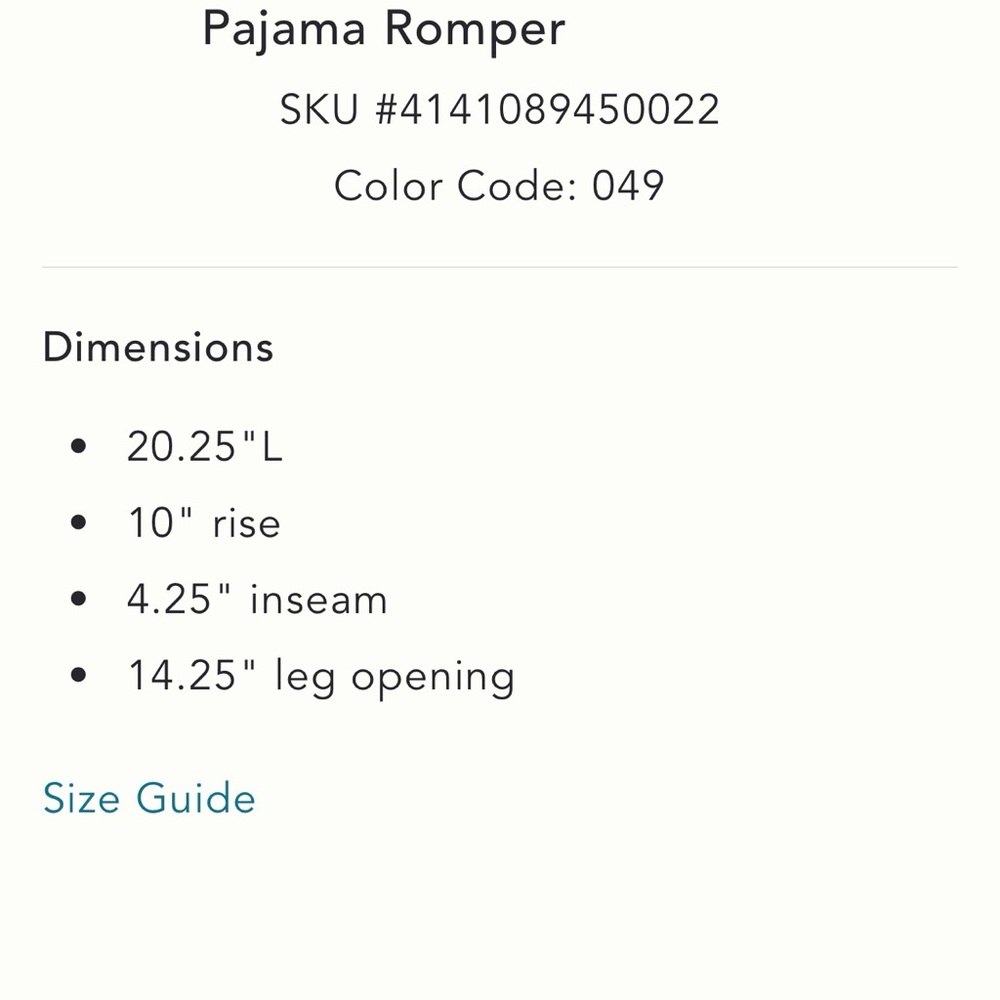
Task: Open the Size Guide link
Action: click(149, 798)
